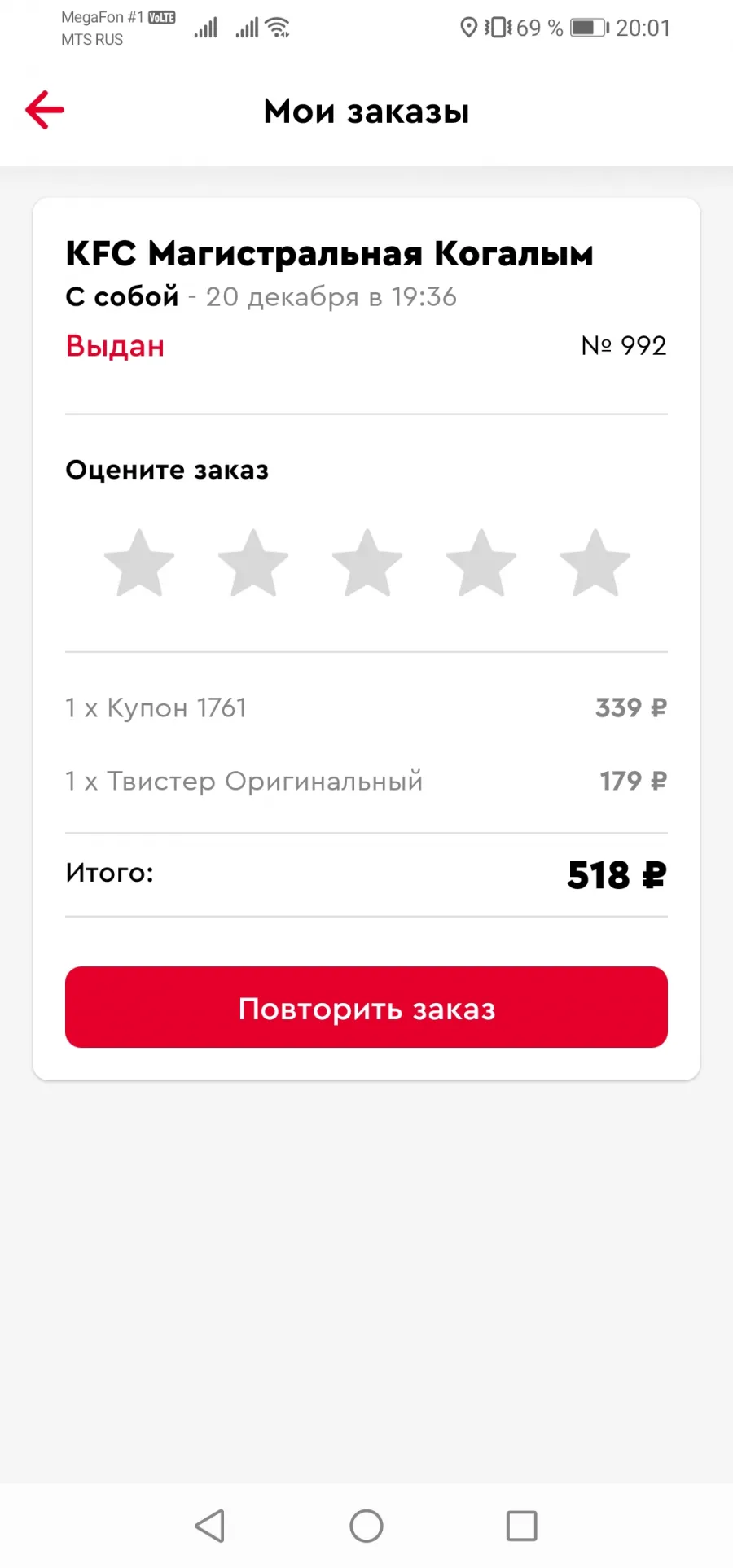
Task: Open the system recent apps view
Action: pos(522,1526)
